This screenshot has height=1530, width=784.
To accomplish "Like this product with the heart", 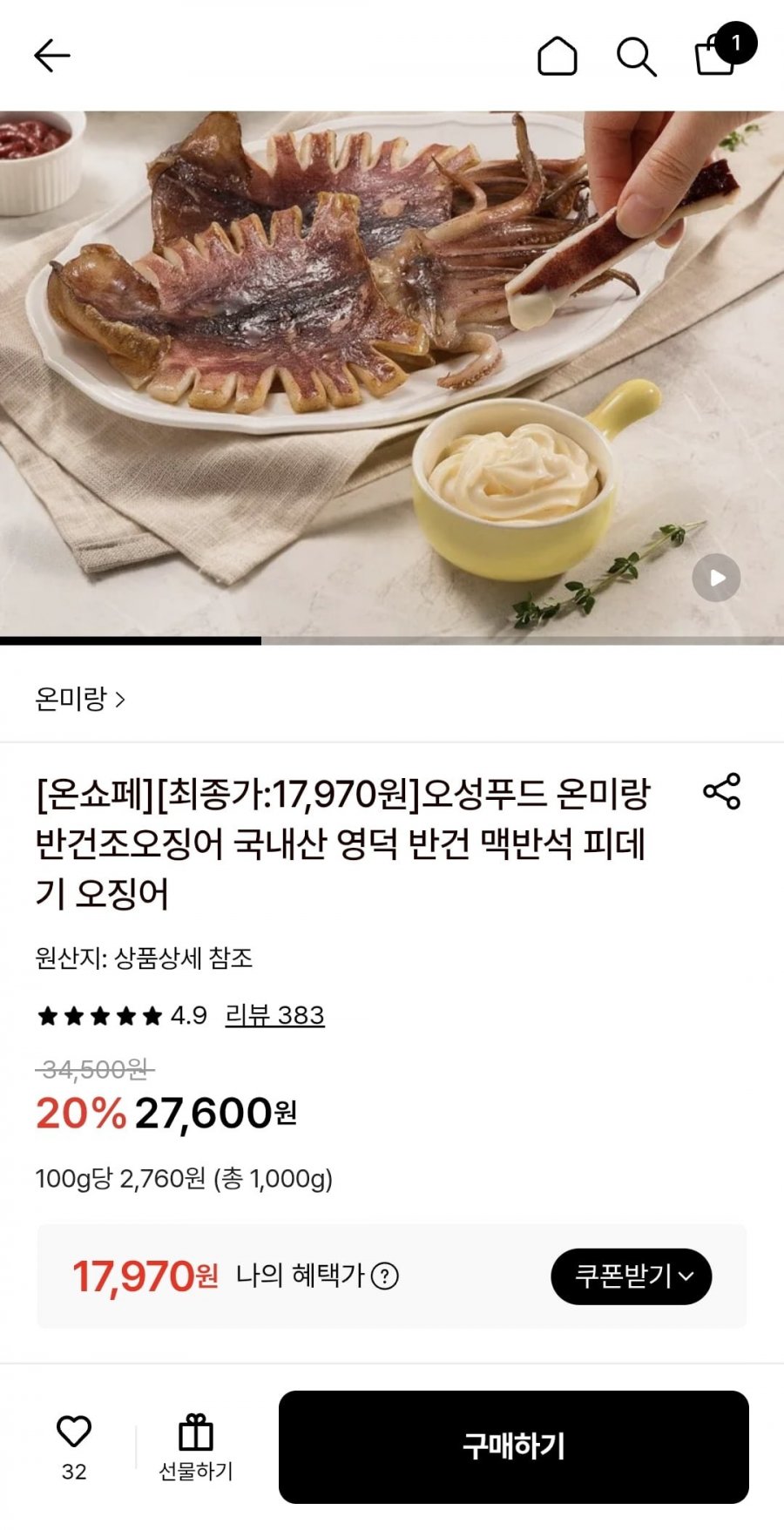I will pyautogui.click(x=74, y=1432).
